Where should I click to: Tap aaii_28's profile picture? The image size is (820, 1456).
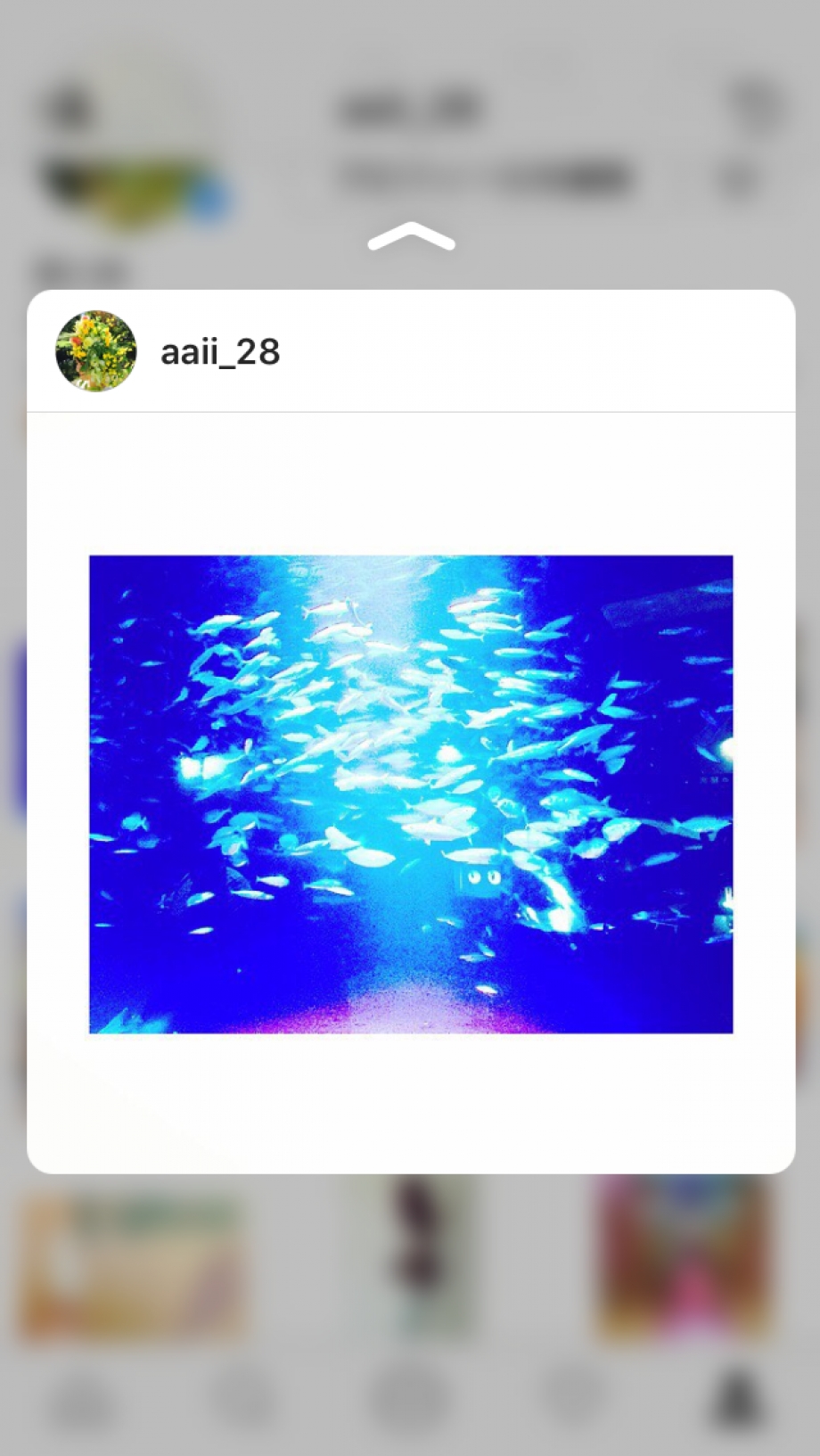96,350
